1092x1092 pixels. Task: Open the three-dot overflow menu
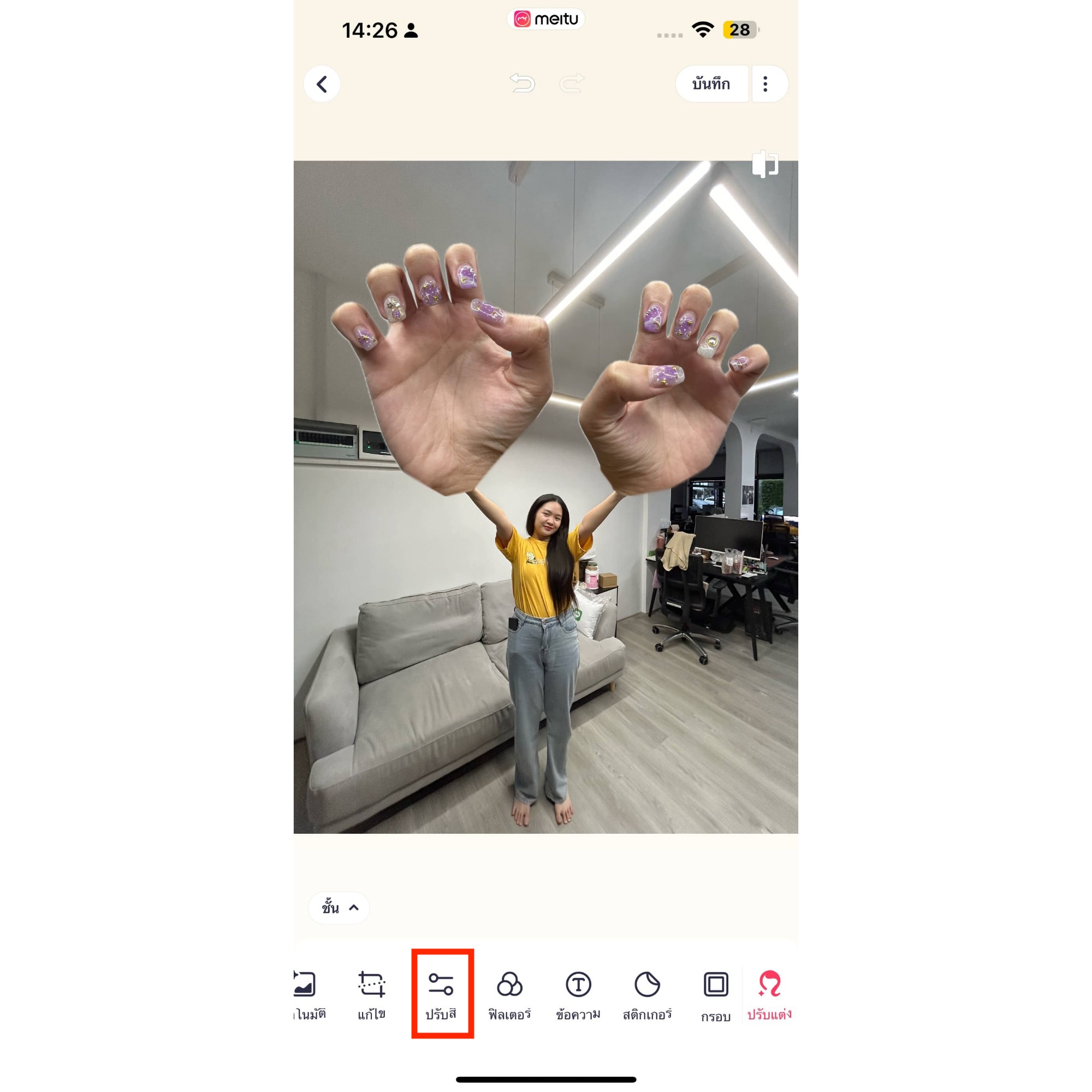(765, 84)
